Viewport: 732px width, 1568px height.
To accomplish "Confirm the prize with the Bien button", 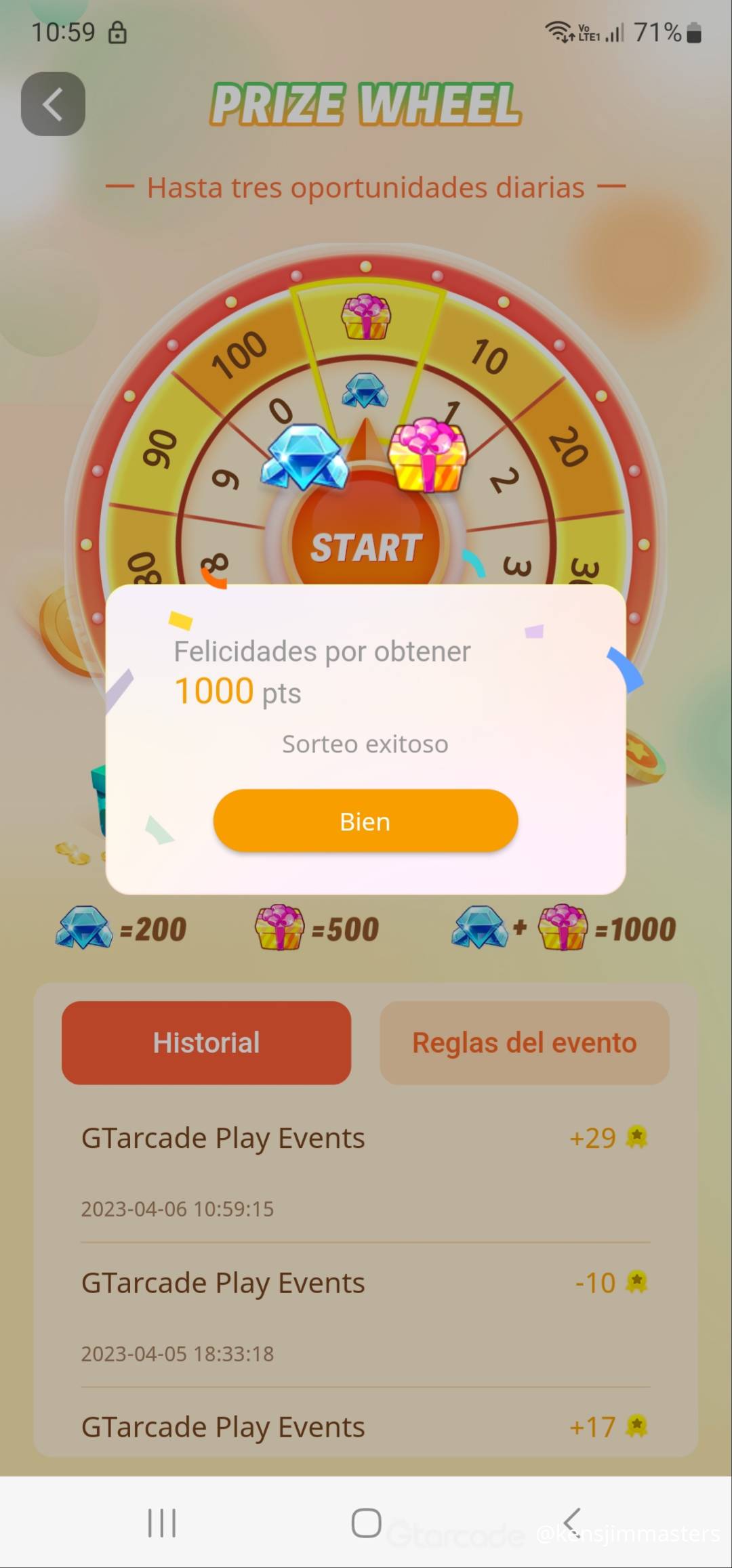I will 365,820.
